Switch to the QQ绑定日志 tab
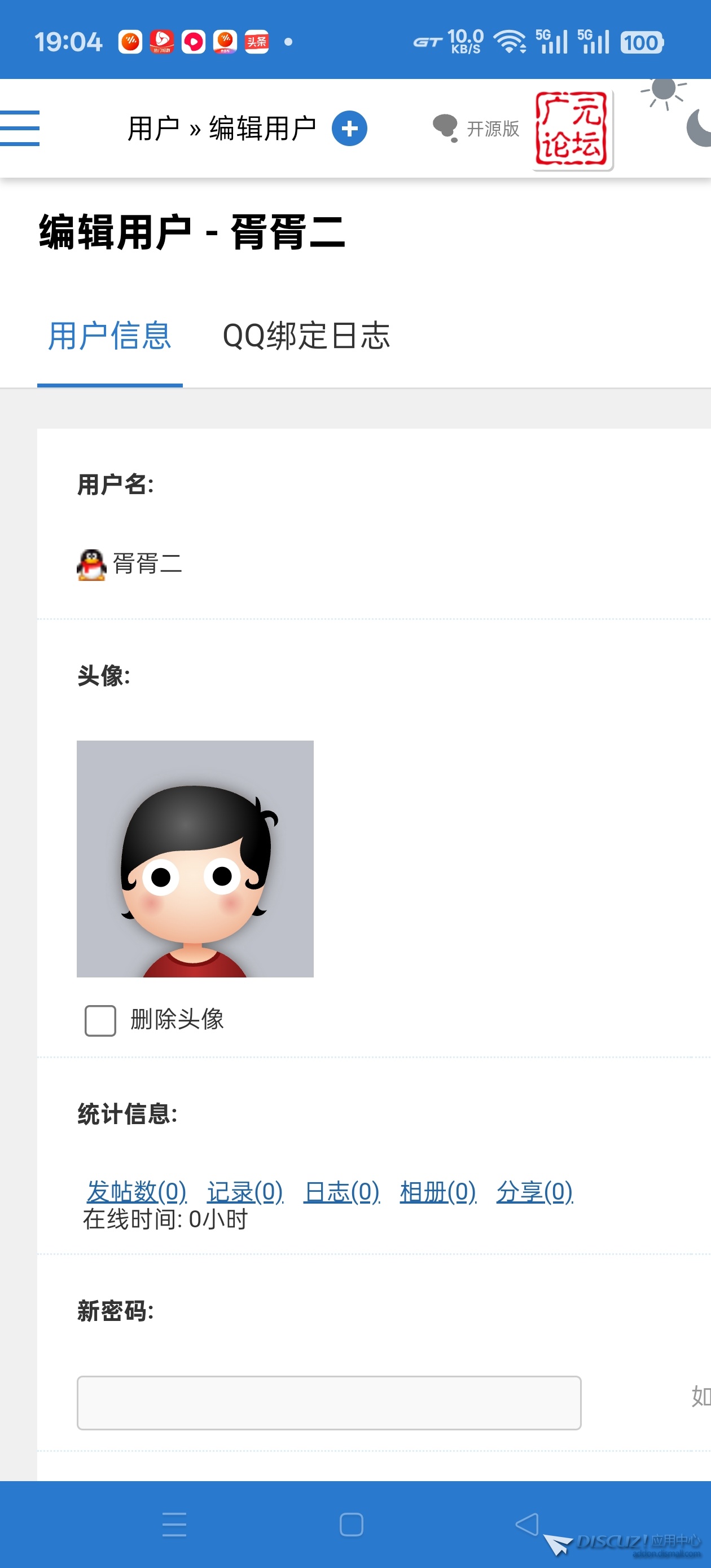 click(306, 336)
